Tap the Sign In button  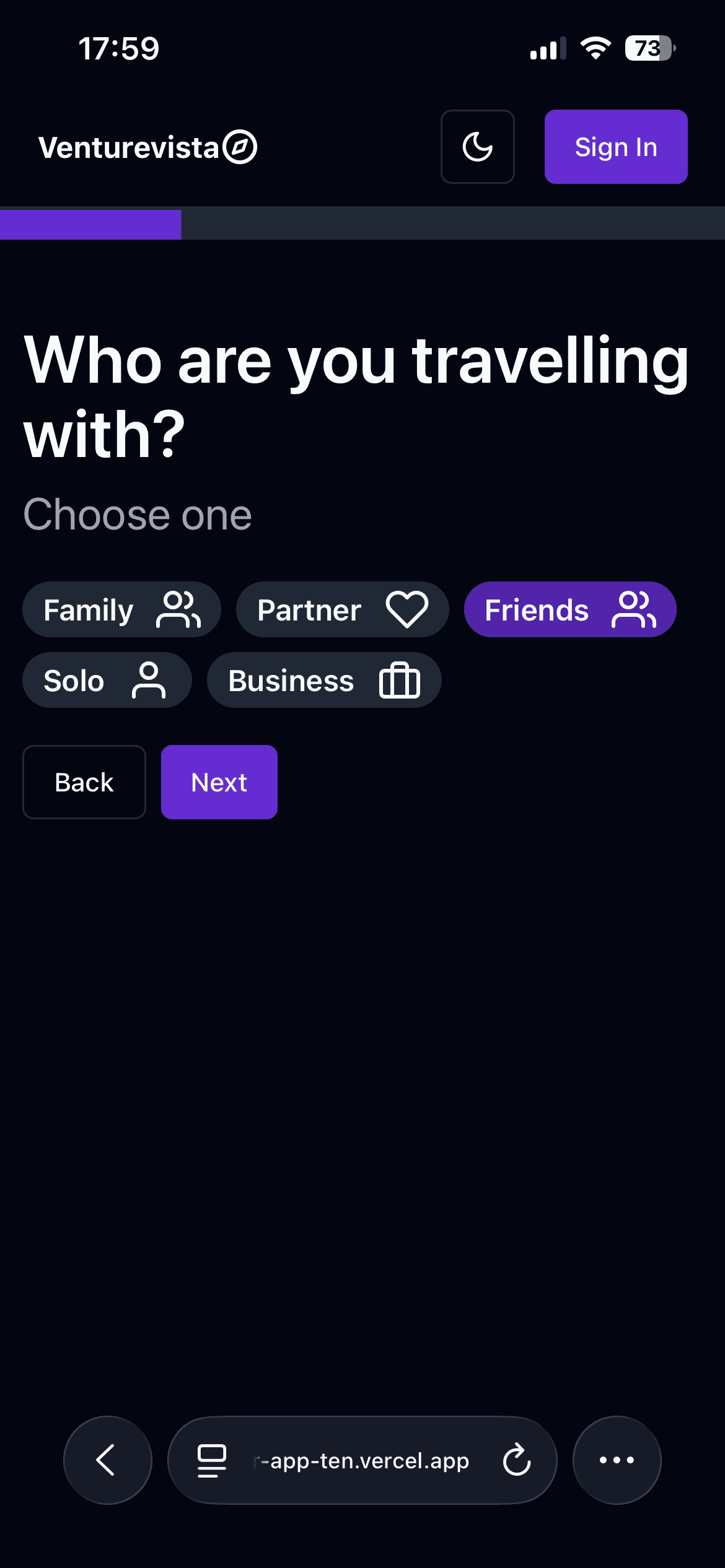tap(615, 147)
